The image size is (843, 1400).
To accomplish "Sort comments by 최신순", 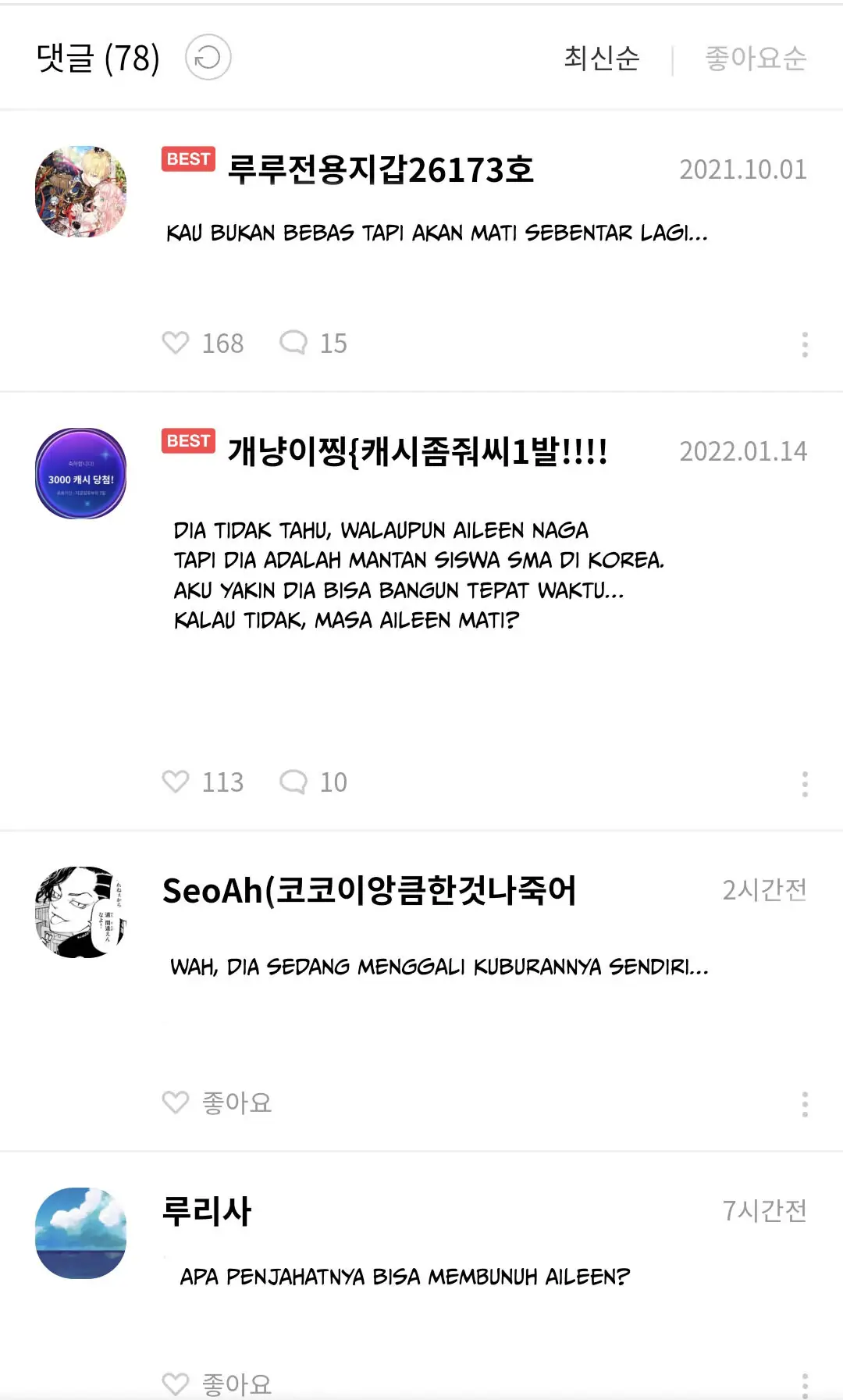I will coord(602,59).
